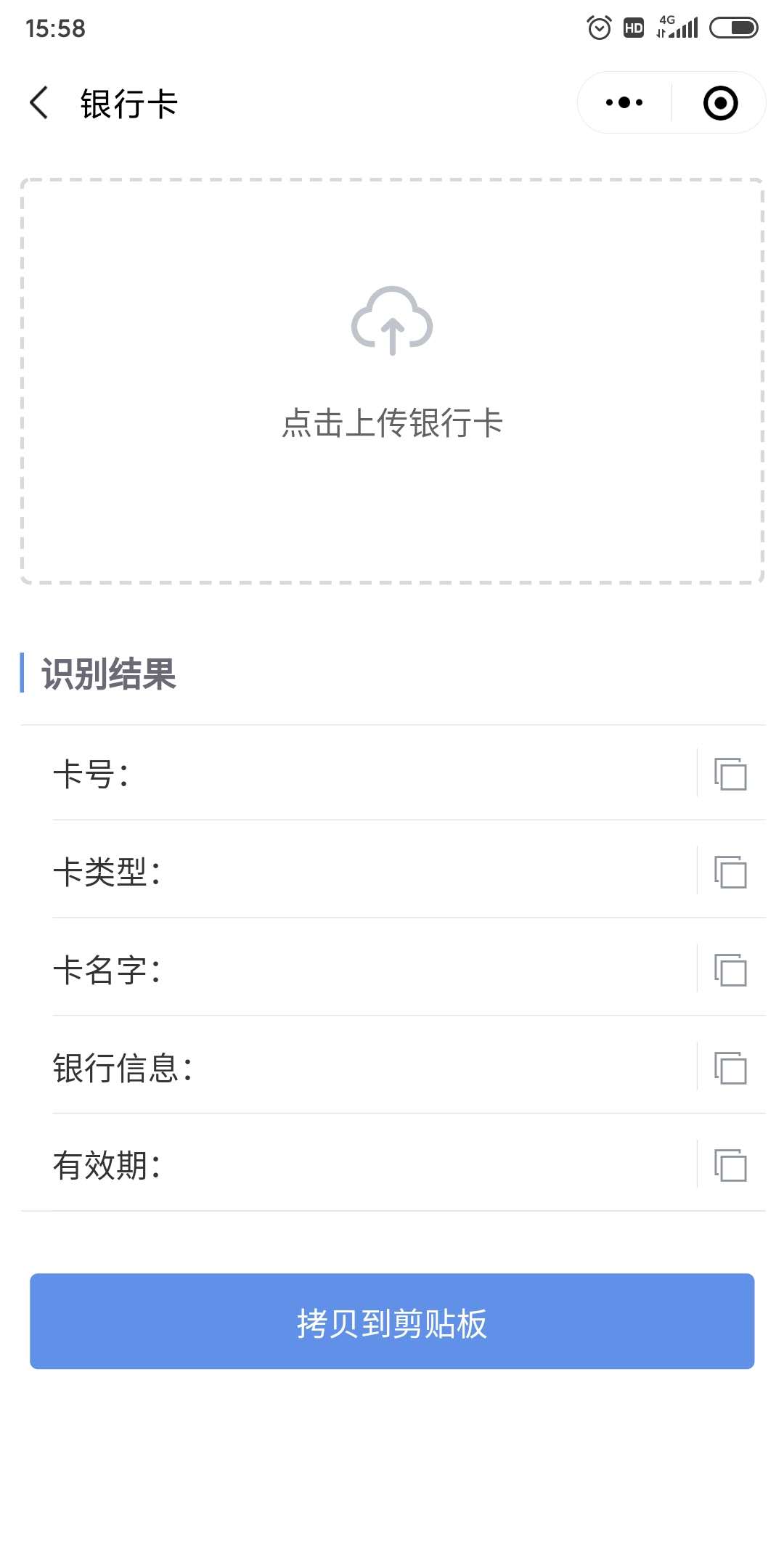Go back from the 银行卡 page
The height and width of the screenshot is (1568, 784).
click(x=39, y=102)
